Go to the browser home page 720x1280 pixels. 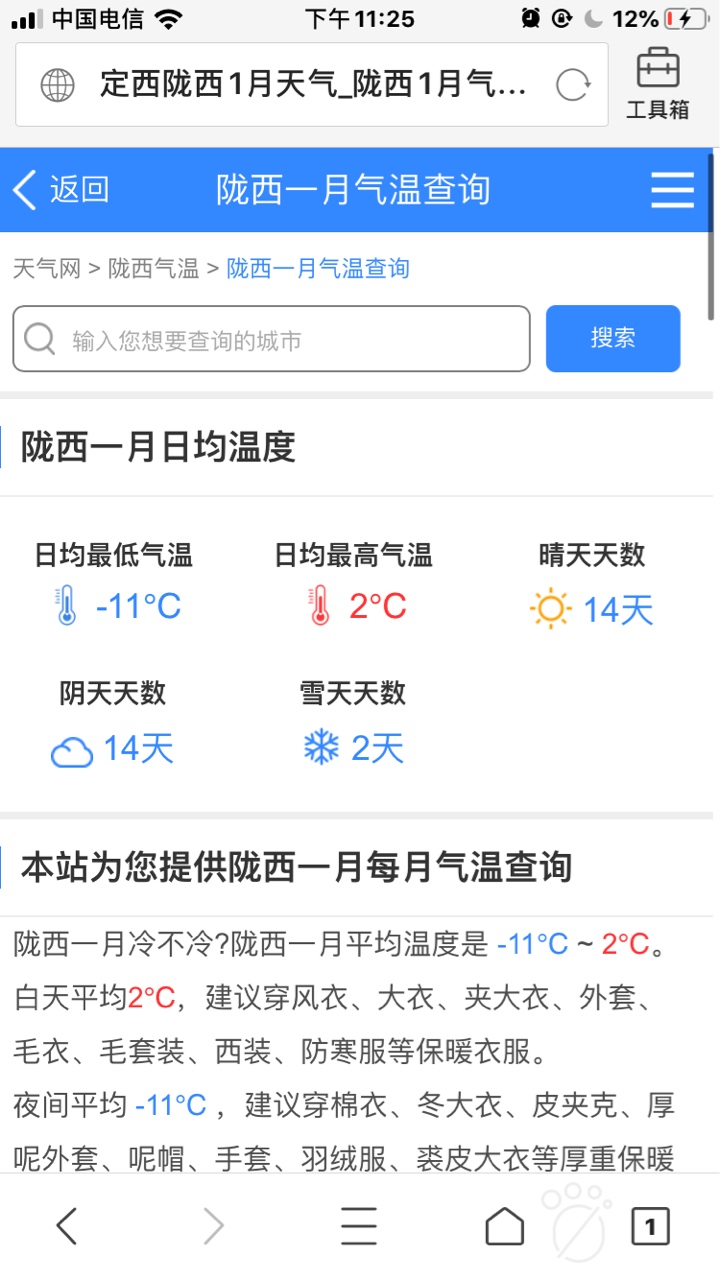(x=504, y=1225)
